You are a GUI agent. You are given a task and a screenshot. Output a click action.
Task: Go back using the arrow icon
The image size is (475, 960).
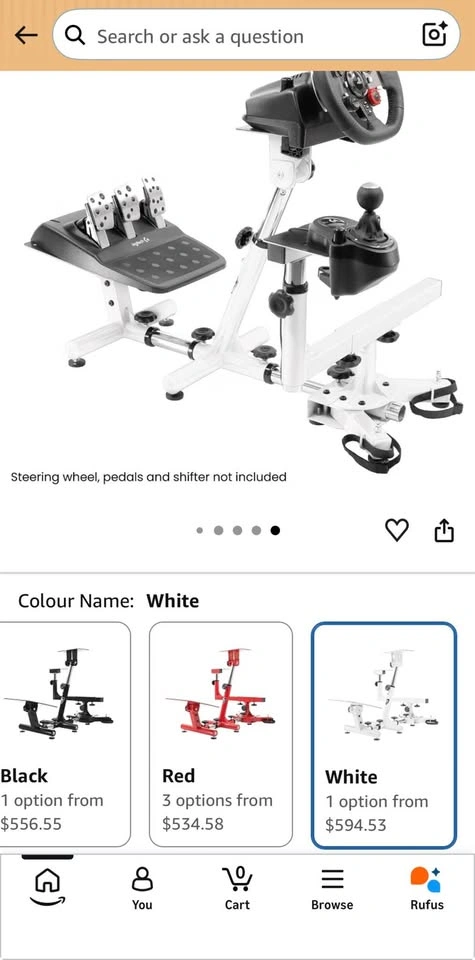coord(26,36)
